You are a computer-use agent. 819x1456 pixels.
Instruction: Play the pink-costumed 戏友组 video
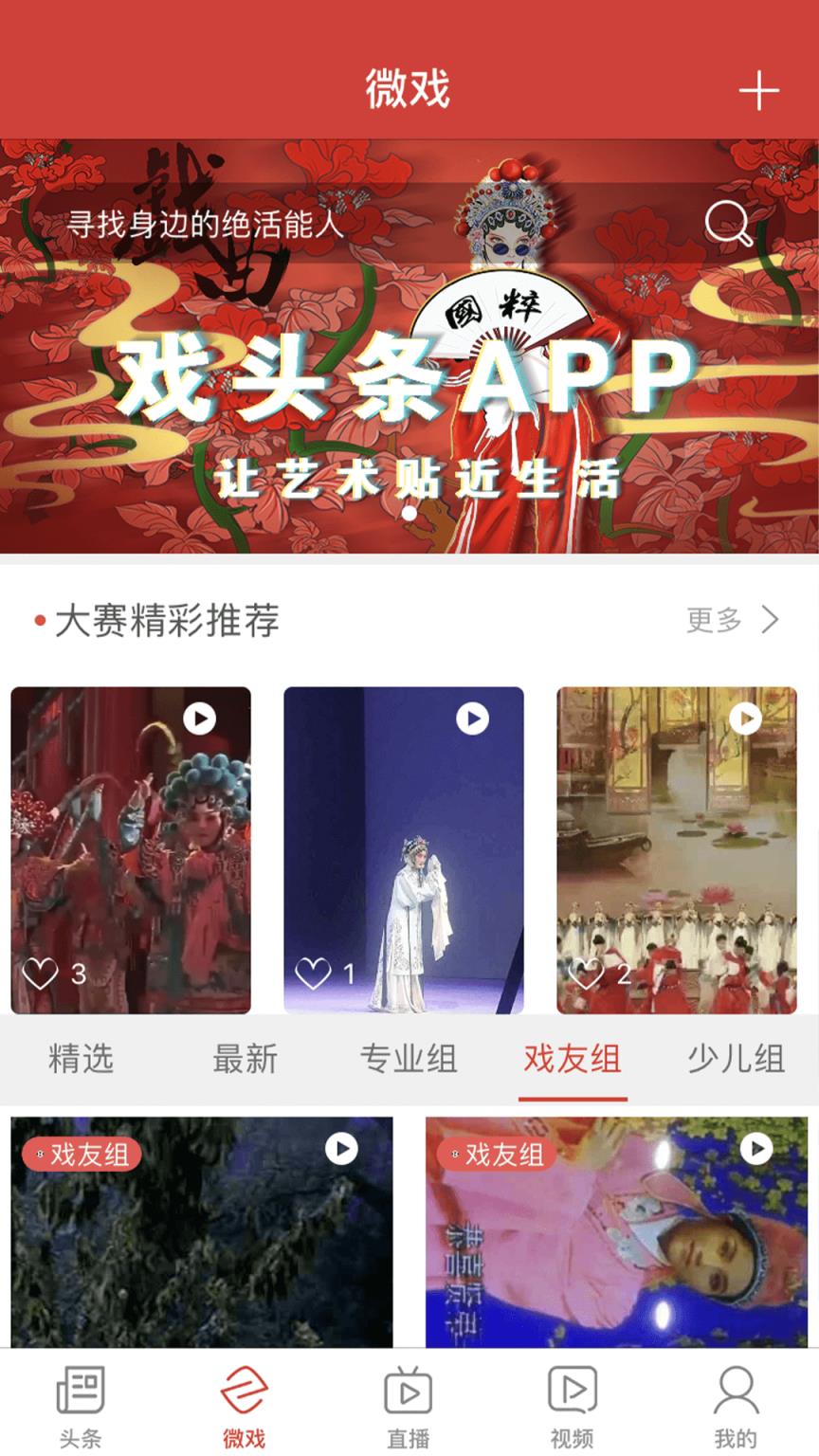click(756, 1149)
